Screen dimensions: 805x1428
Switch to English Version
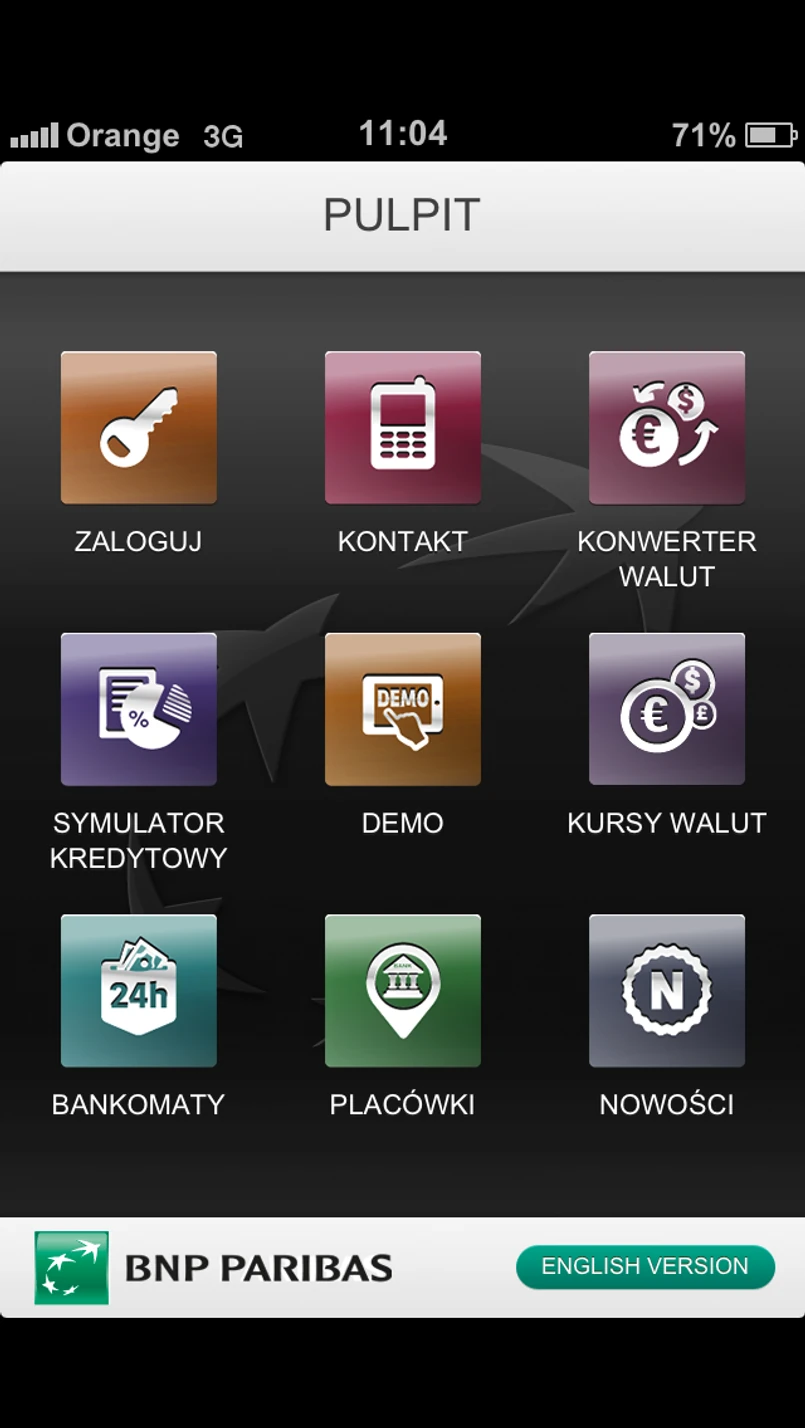pyautogui.click(x=645, y=1266)
